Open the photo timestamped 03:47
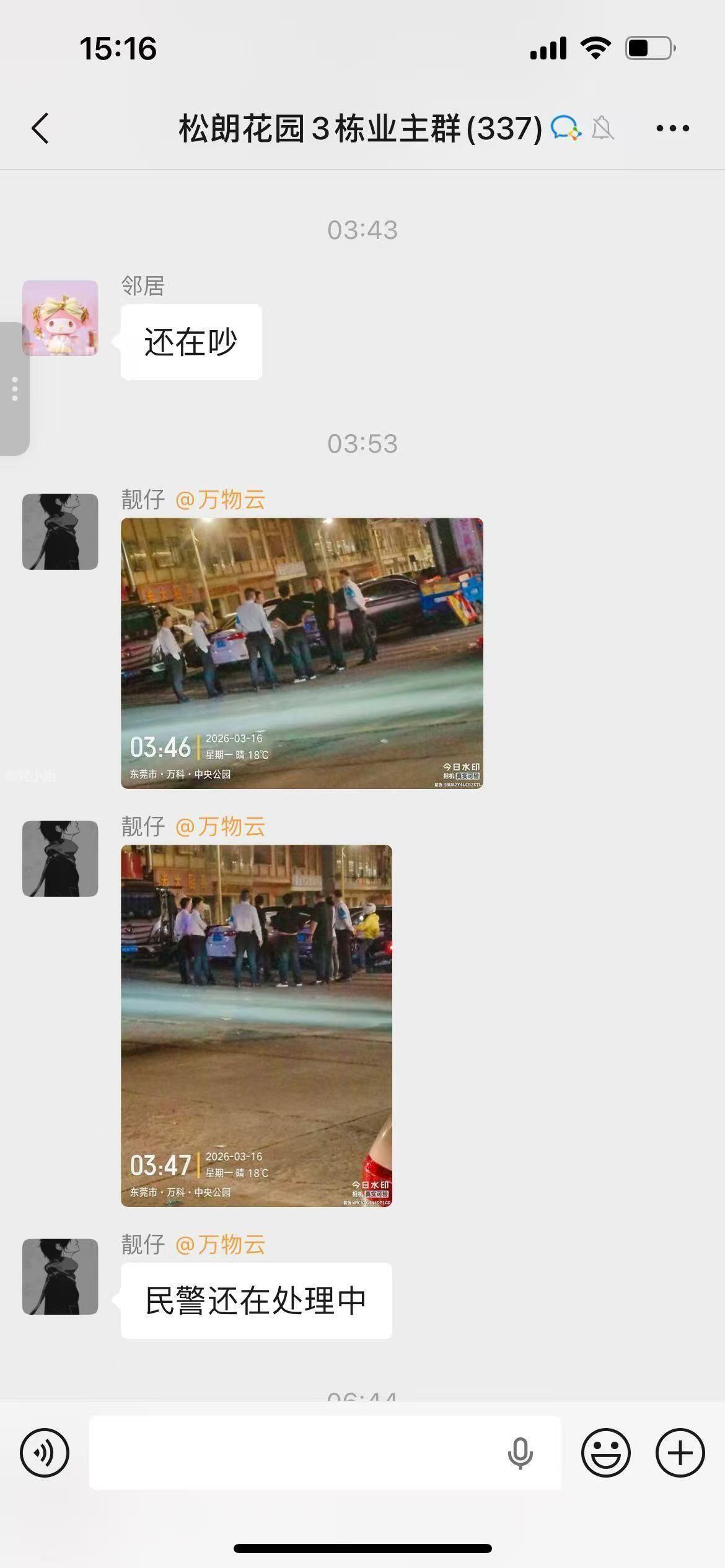 (256, 1026)
